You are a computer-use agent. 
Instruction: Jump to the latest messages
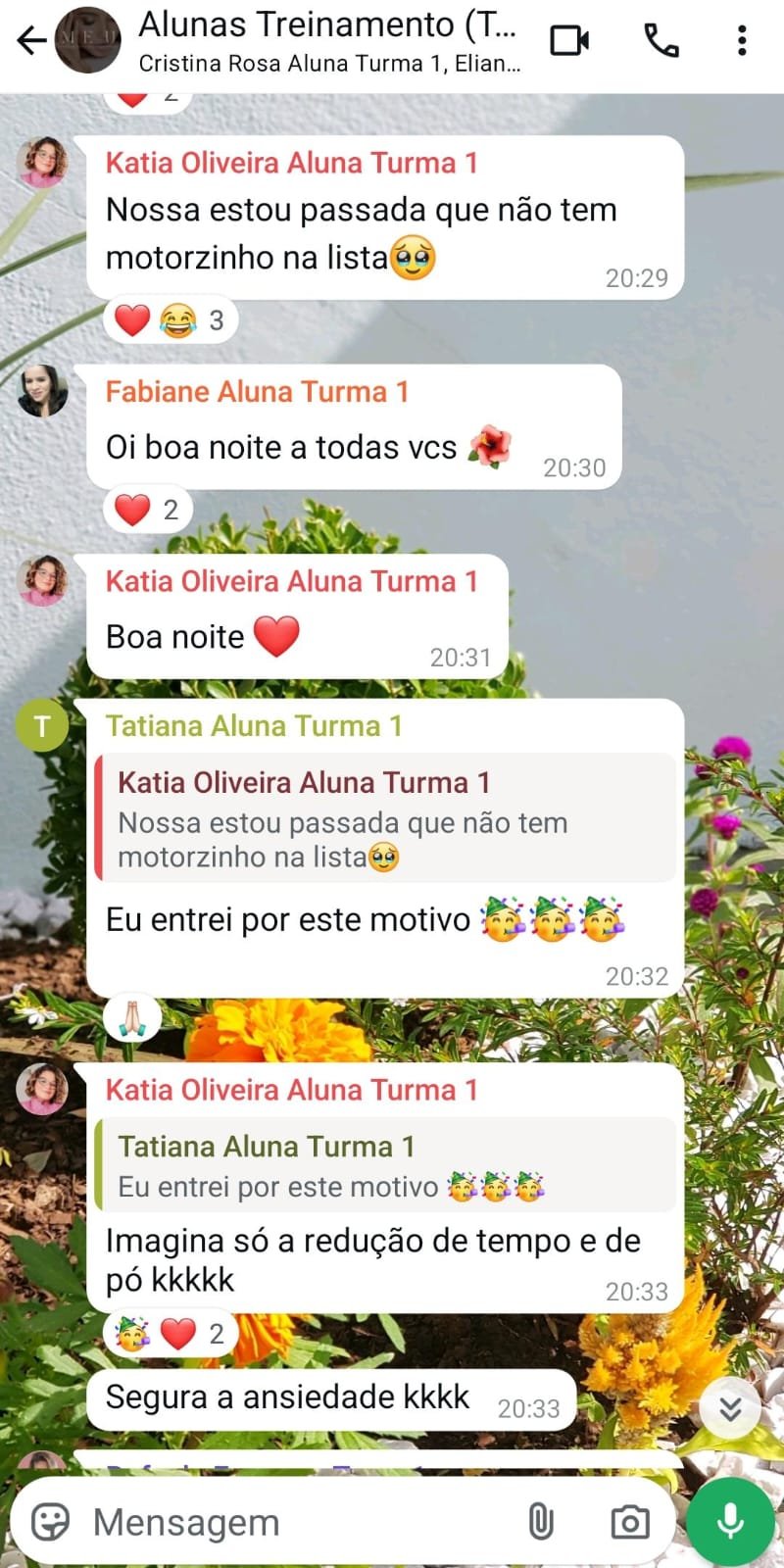point(730,1409)
